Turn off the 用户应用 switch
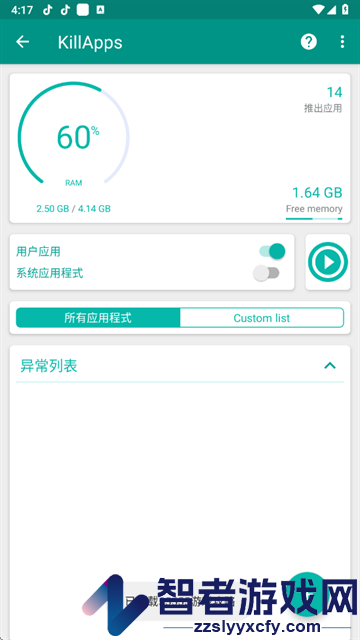The height and width of the screenshot is (640, 360). (x=272, y=251)
